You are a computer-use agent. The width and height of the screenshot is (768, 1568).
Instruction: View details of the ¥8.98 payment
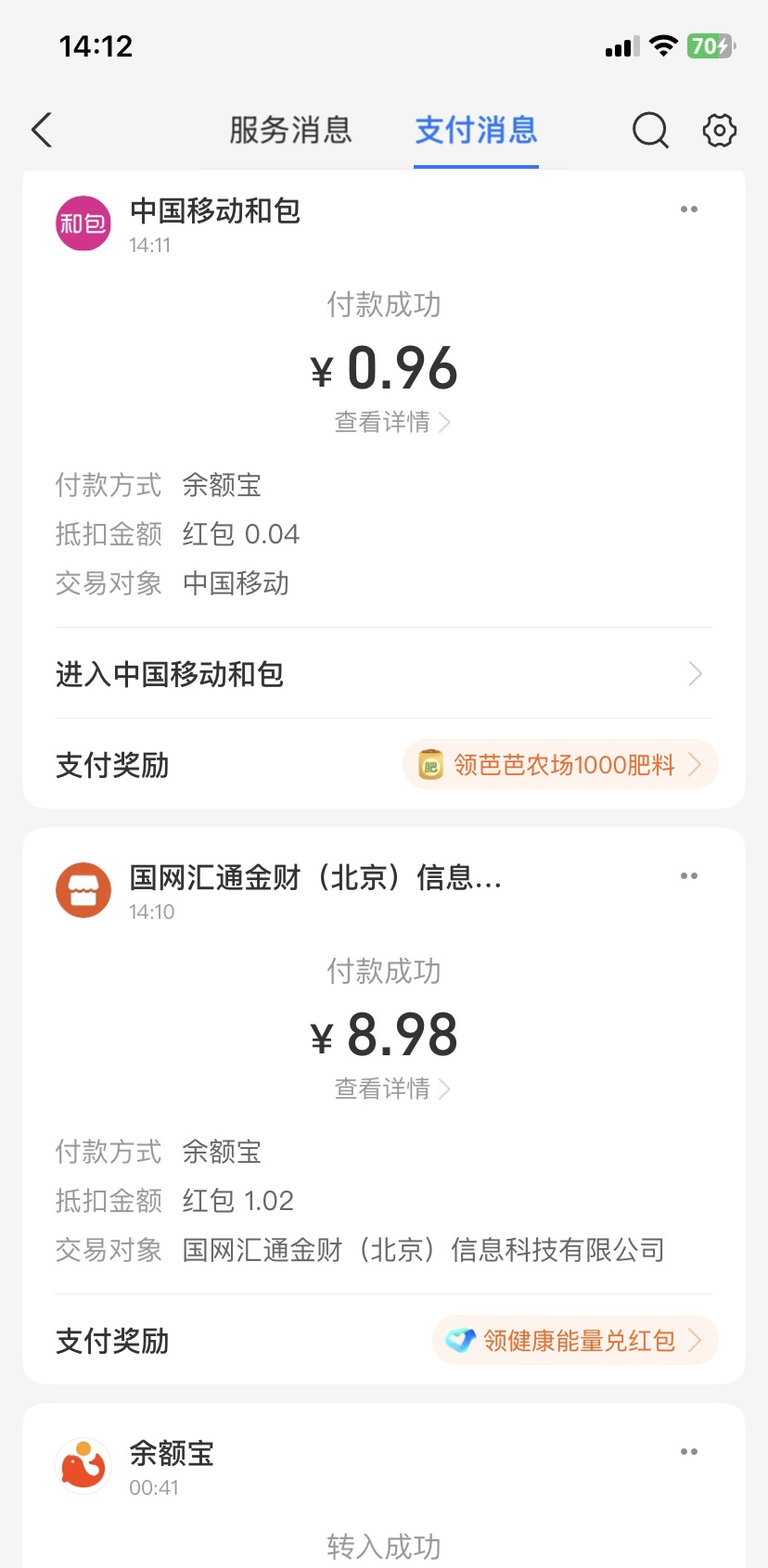(x=392, y=1089)
